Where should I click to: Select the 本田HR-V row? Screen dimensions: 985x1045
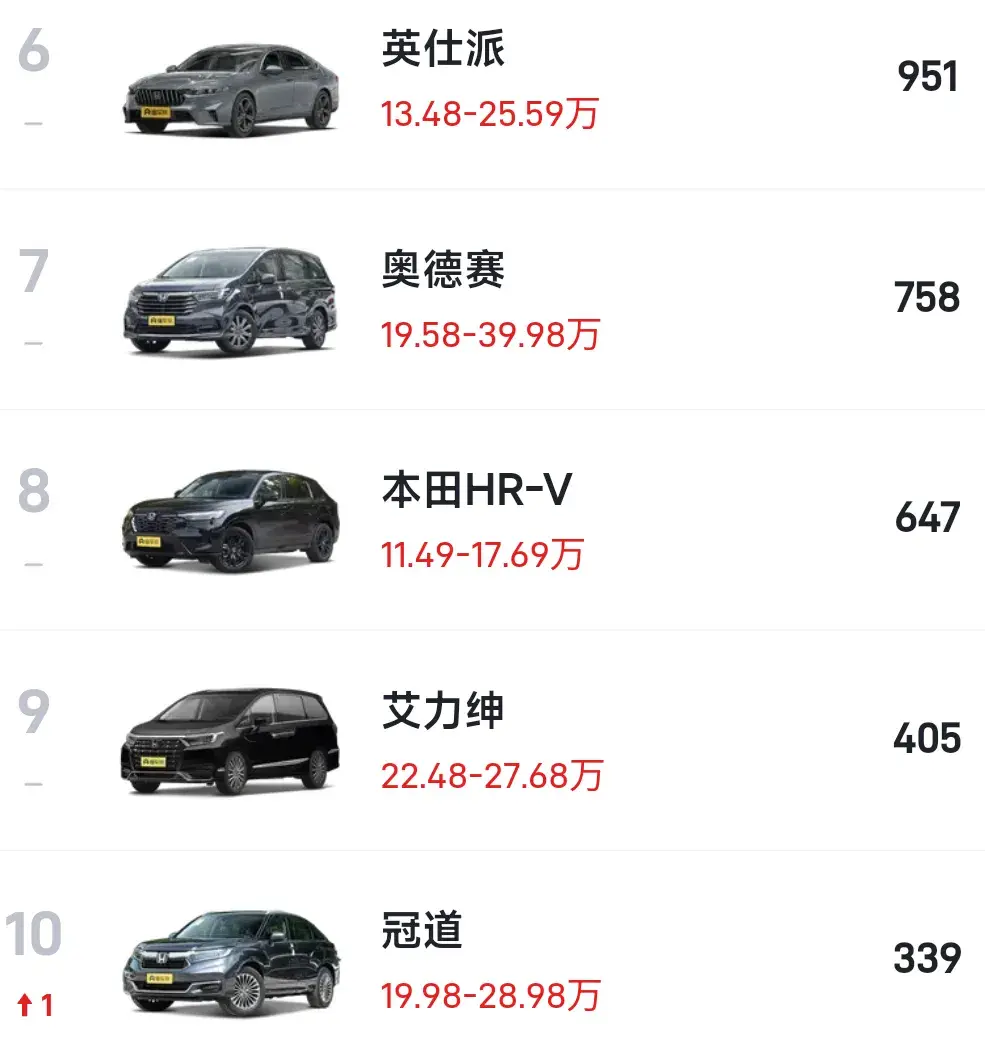point(476,491)
